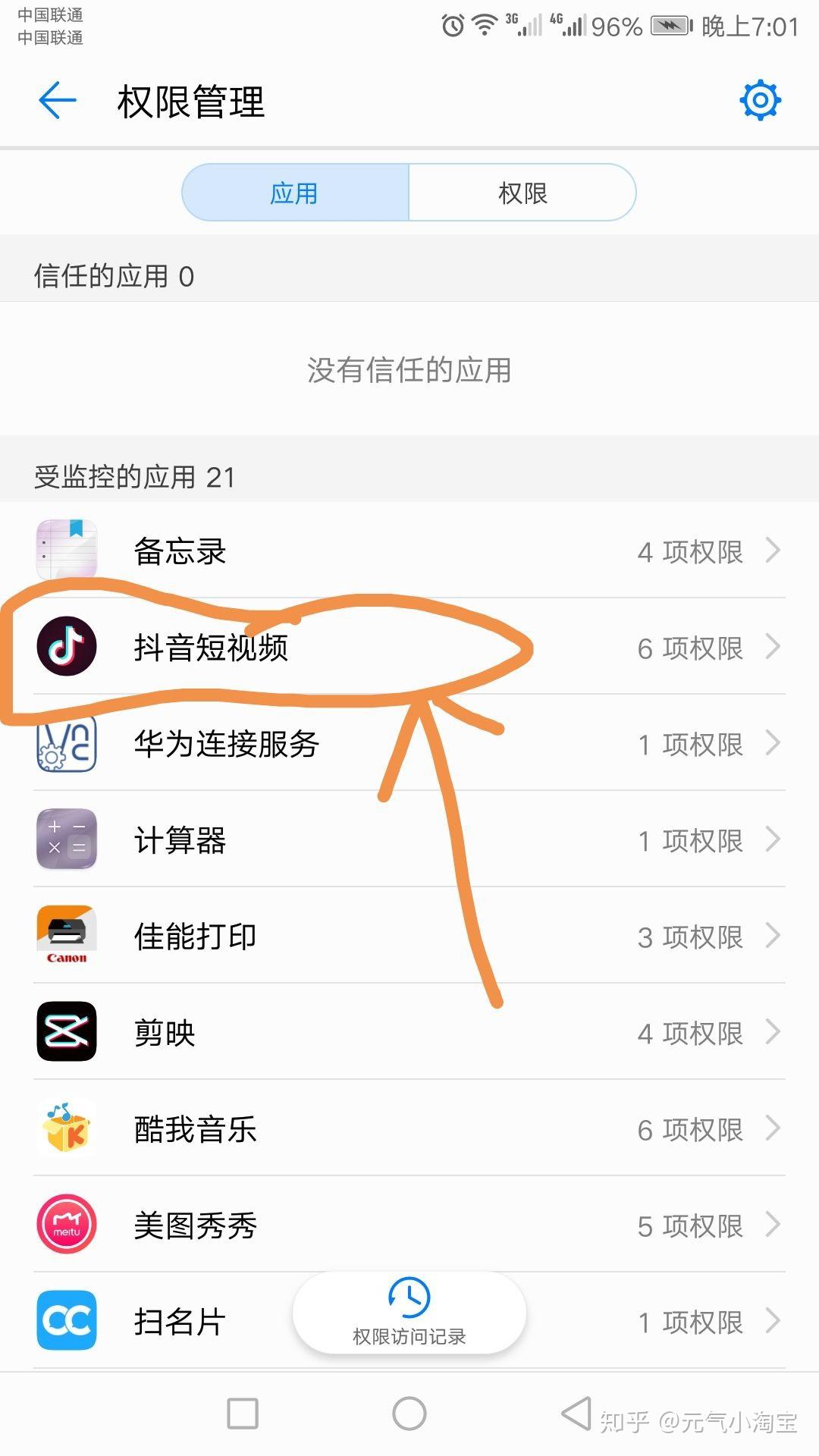
Task: Open 备忘录 permissions
Action: pos(409,551)
